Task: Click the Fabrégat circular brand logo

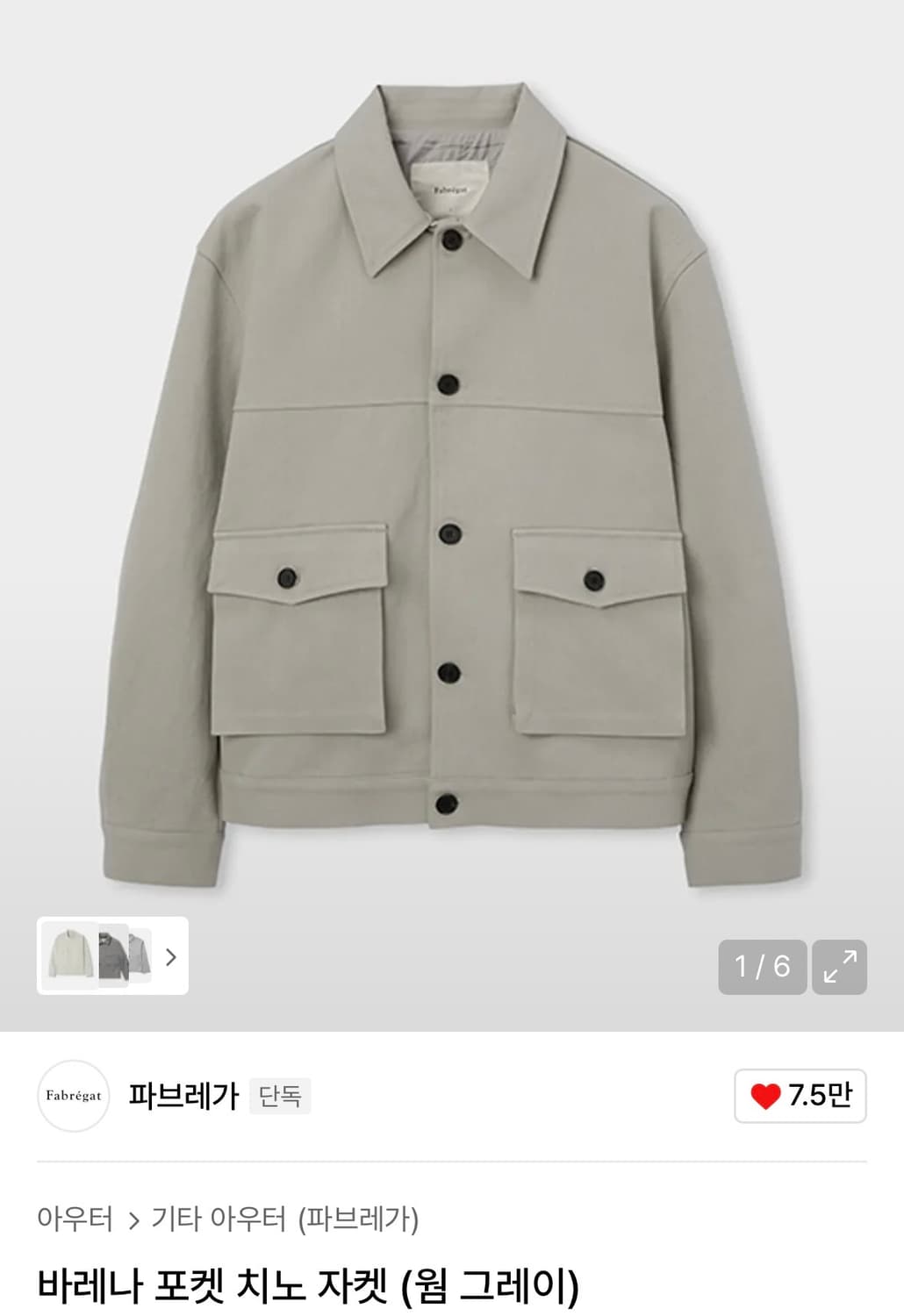Action: point(73,1095)
